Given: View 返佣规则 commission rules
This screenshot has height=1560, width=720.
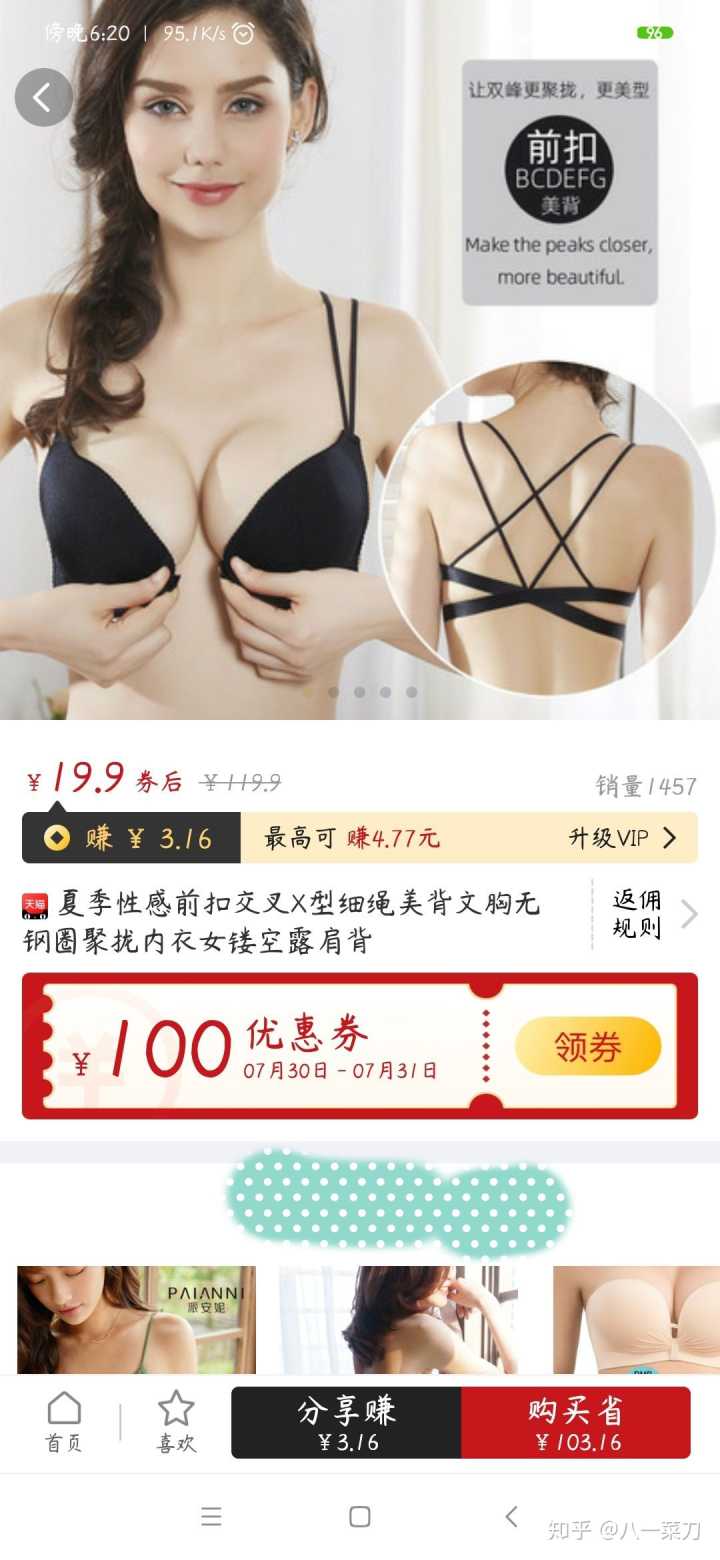Looking at the screenshot, I should 648,914.
